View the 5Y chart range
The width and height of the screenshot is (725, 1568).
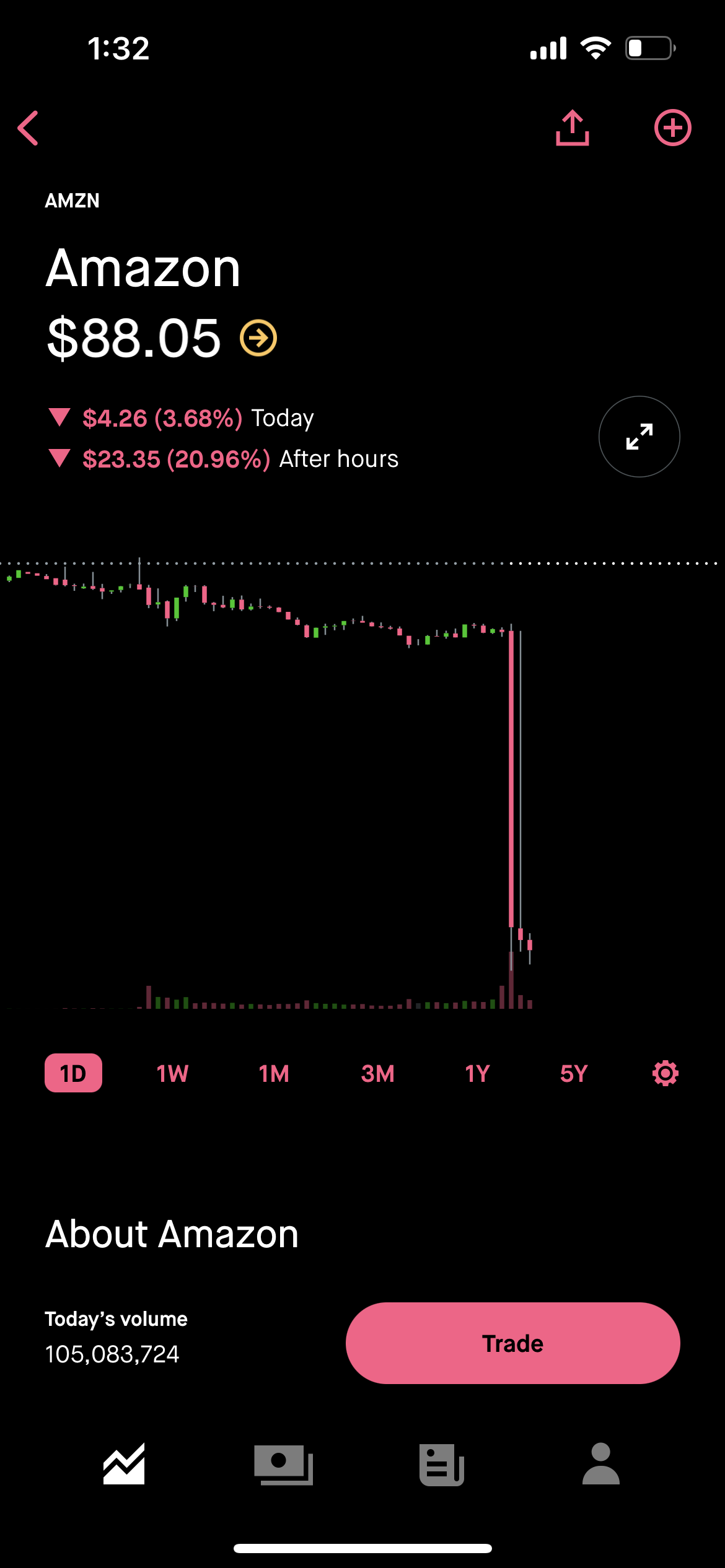tap(574, 1073)
